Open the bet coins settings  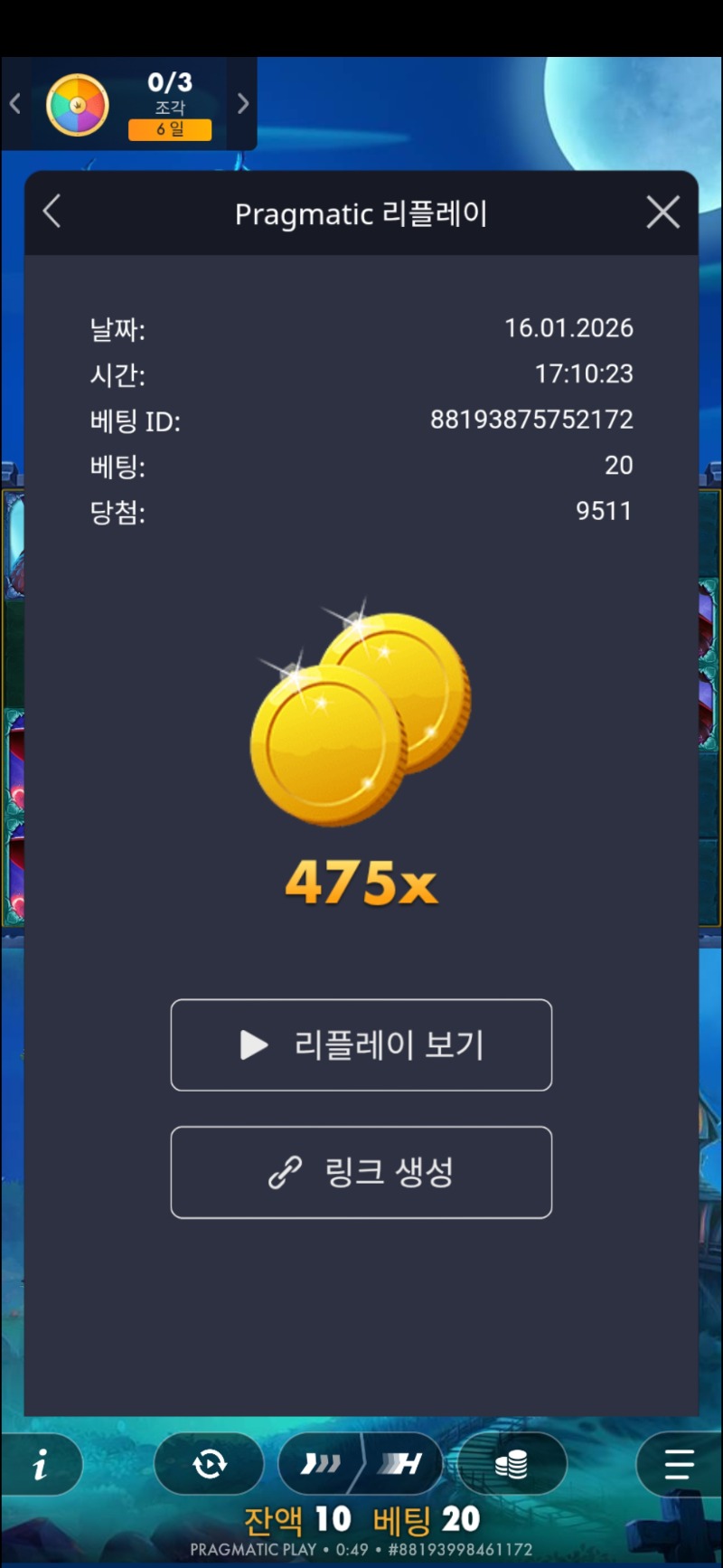[512, 1463]
